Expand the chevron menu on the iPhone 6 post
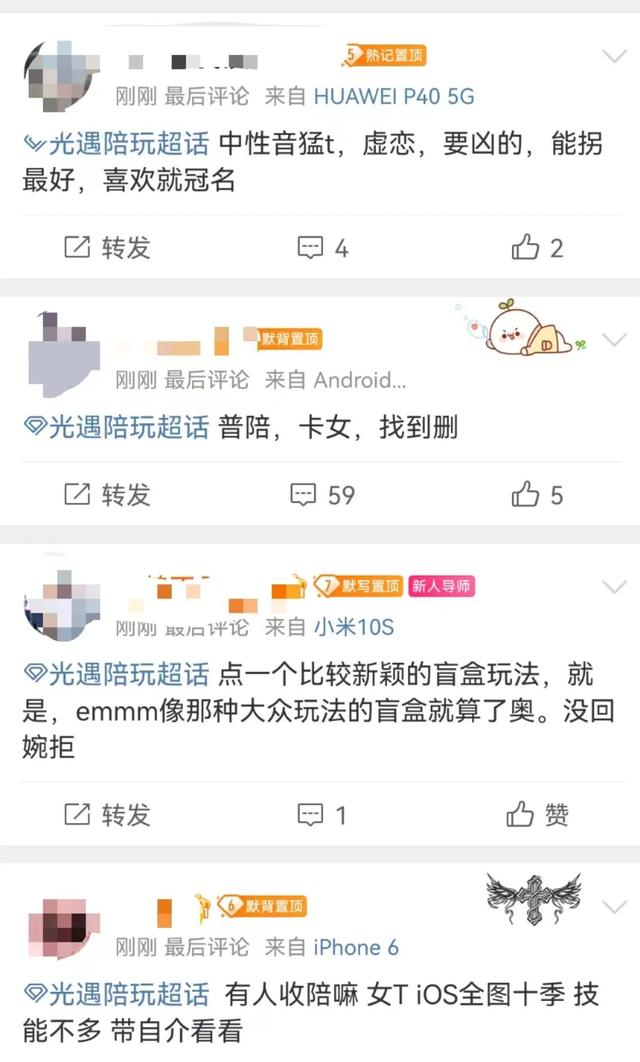 pyautogui.click(x=614, y=907)
